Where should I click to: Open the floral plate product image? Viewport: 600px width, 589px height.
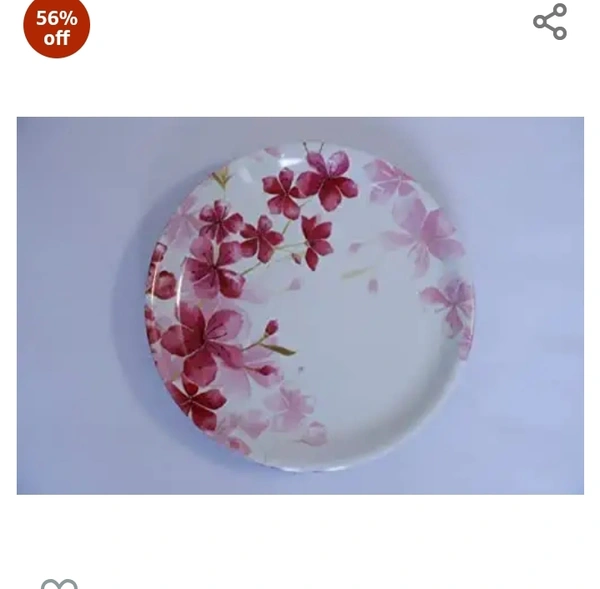(x=300, y=305)
